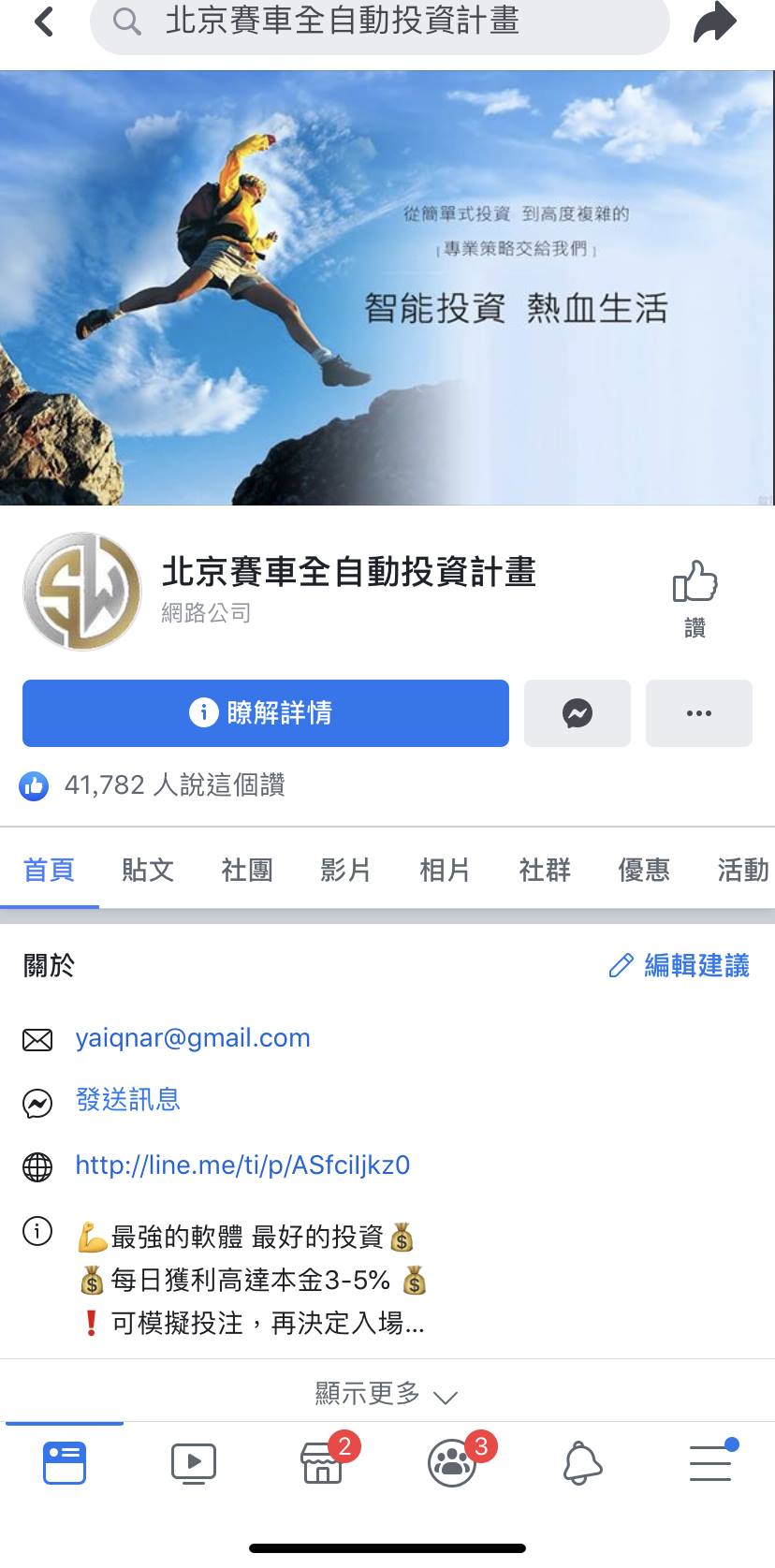Switch to the 社團 tab

(x=247, y=871)
